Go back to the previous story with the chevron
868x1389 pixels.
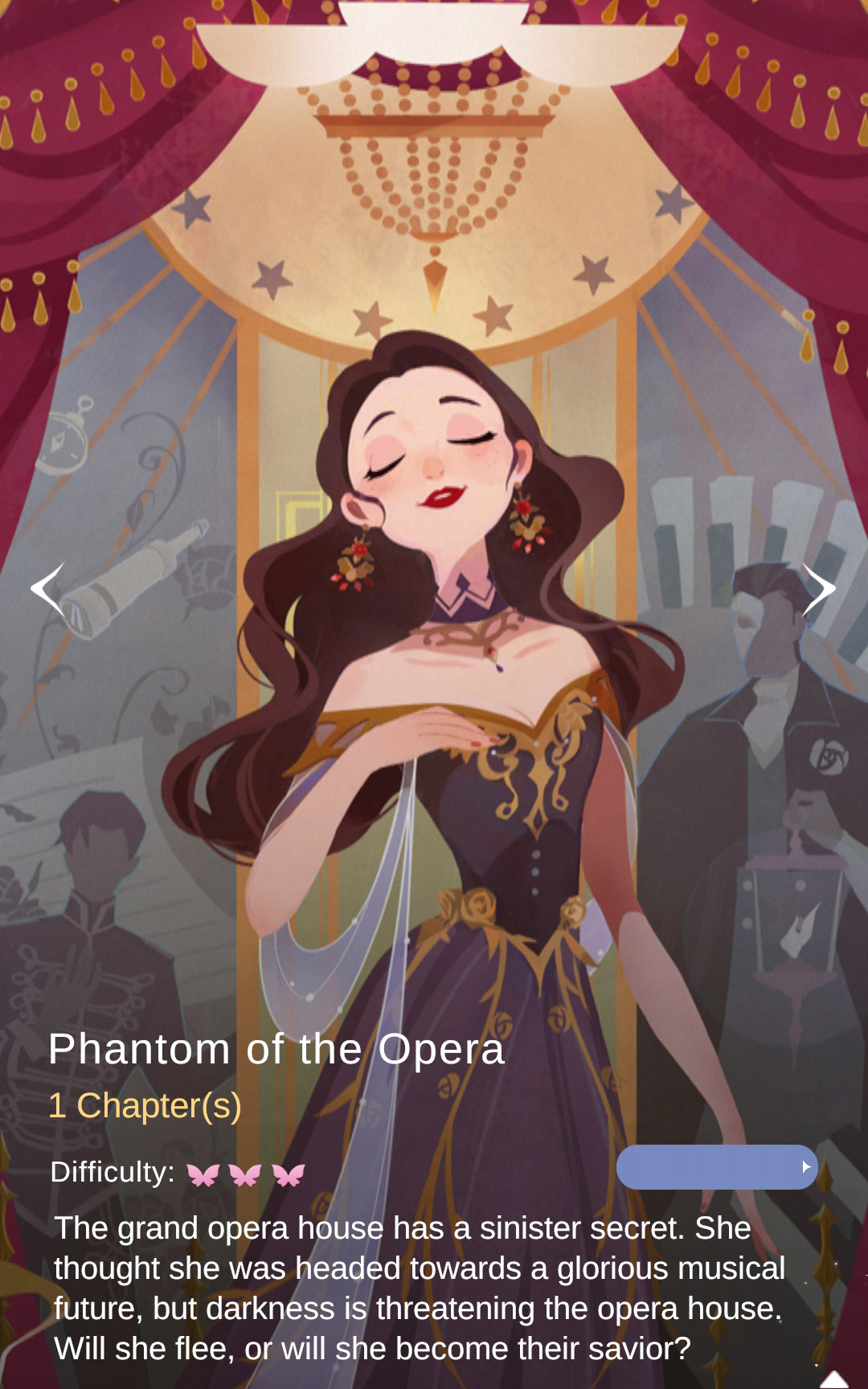click(44, 589)
